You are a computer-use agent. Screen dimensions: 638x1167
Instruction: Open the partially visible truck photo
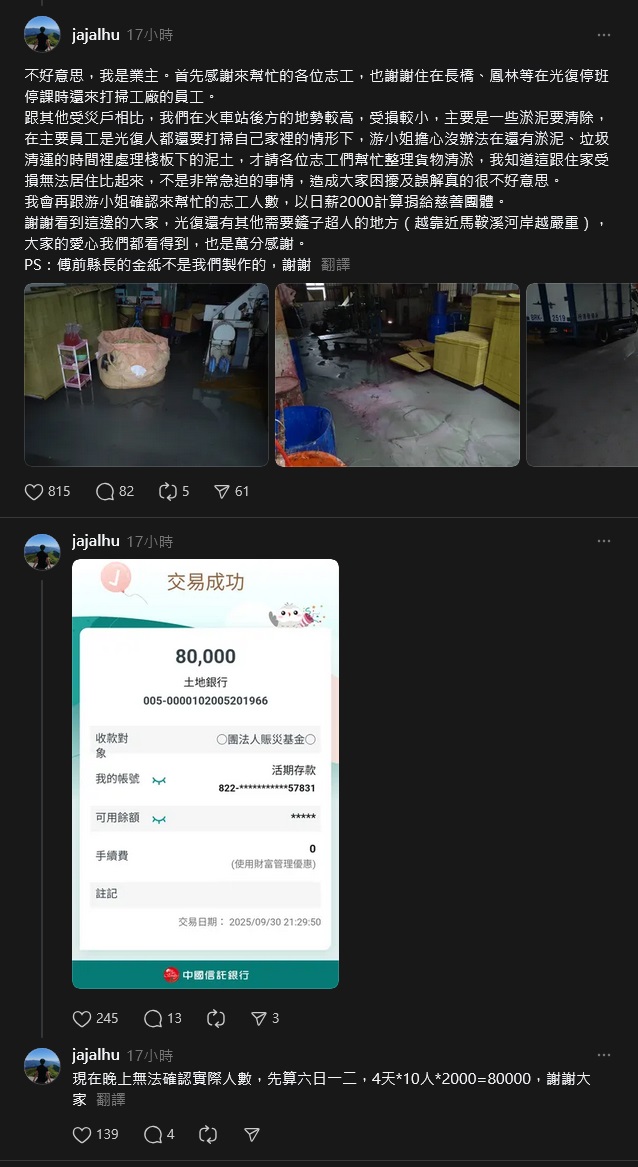point(582,375)
